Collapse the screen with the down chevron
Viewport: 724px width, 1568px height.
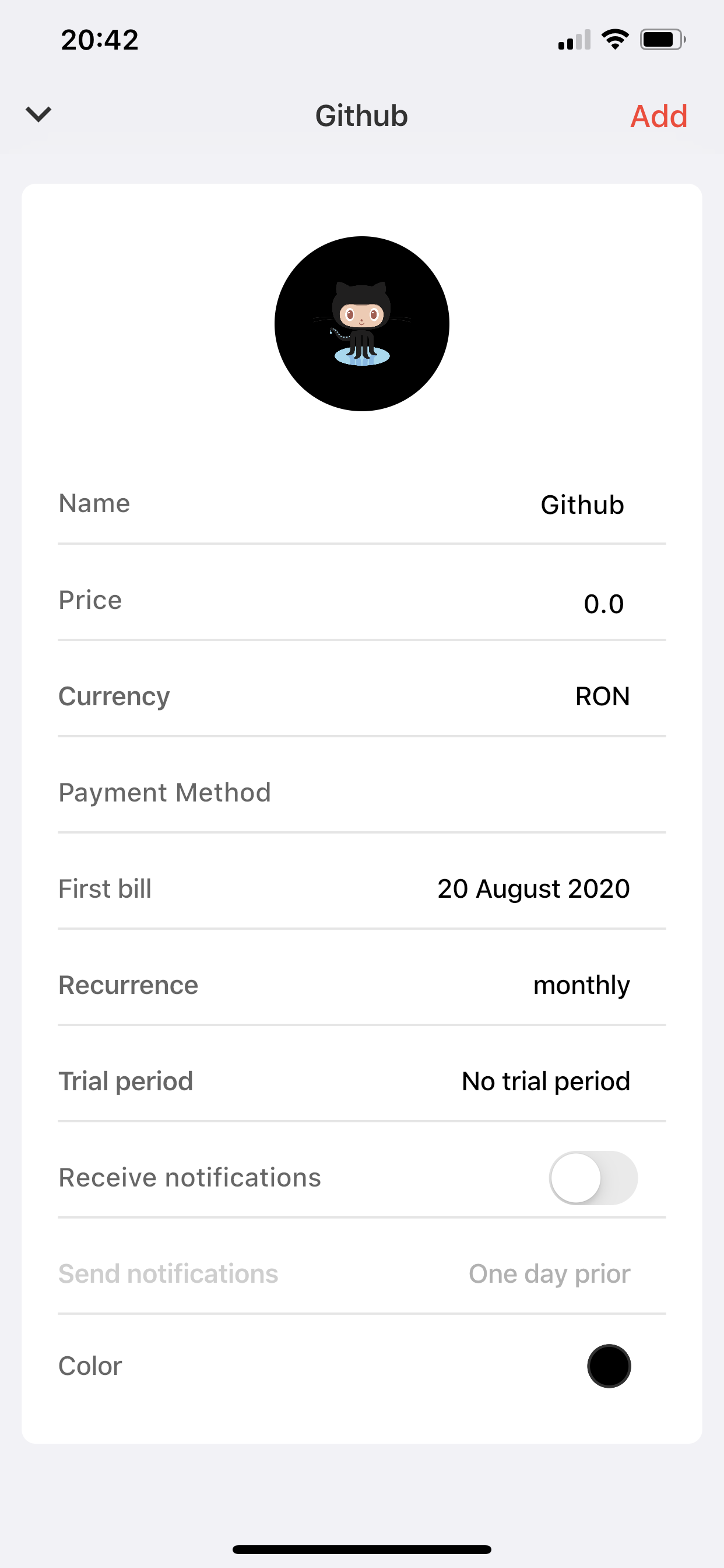coord(38,114)
